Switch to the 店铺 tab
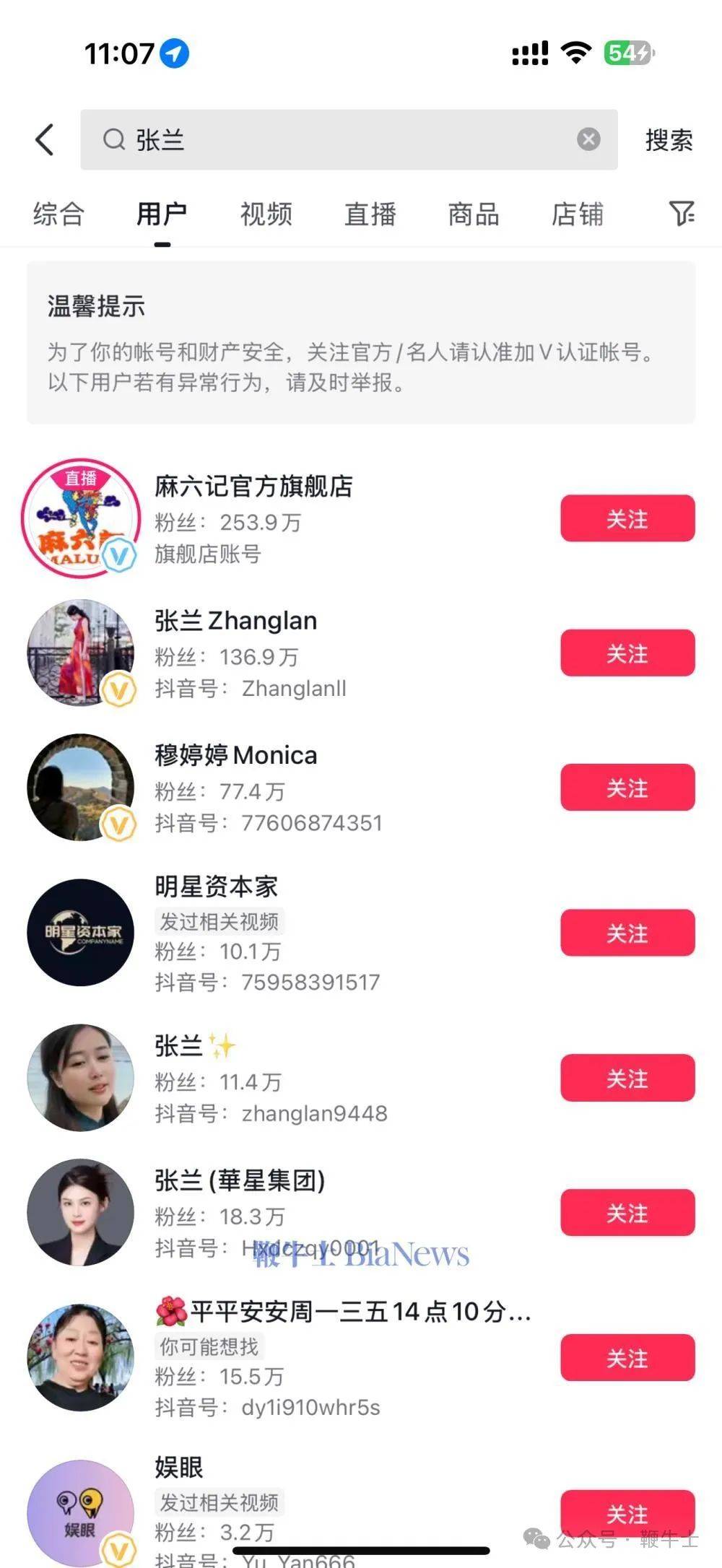722x1568 pixels. tap(576, 214)
